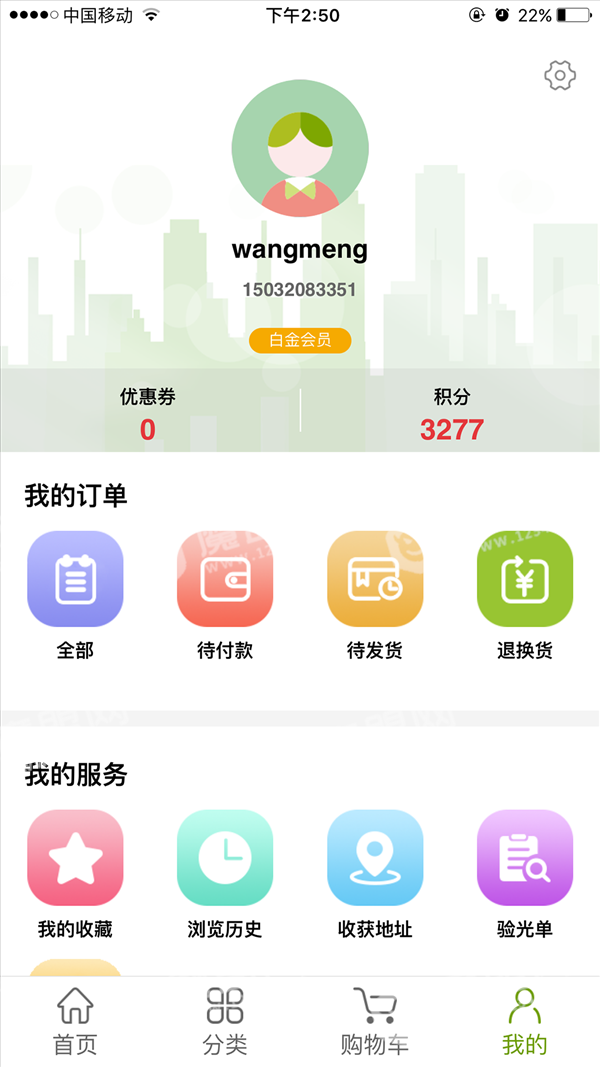Switch to the 分类 categories tab
The image size is (600, 1067).
[x=225, y=1021]
